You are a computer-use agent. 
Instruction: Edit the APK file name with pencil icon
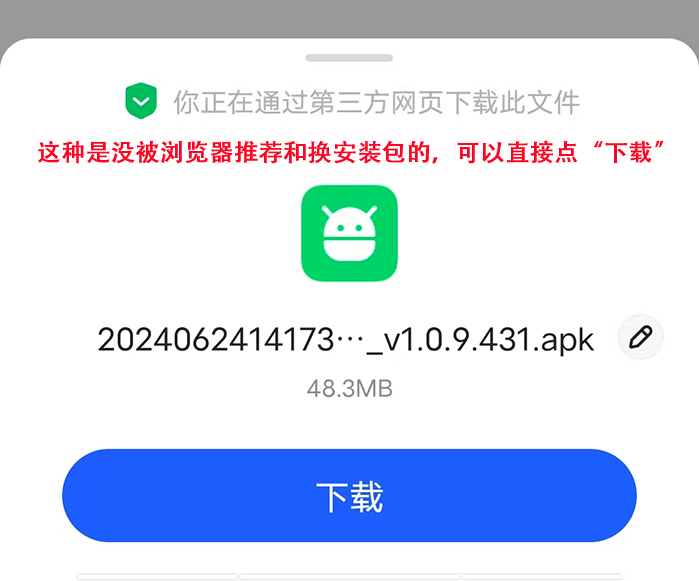(x=640, y=338)
